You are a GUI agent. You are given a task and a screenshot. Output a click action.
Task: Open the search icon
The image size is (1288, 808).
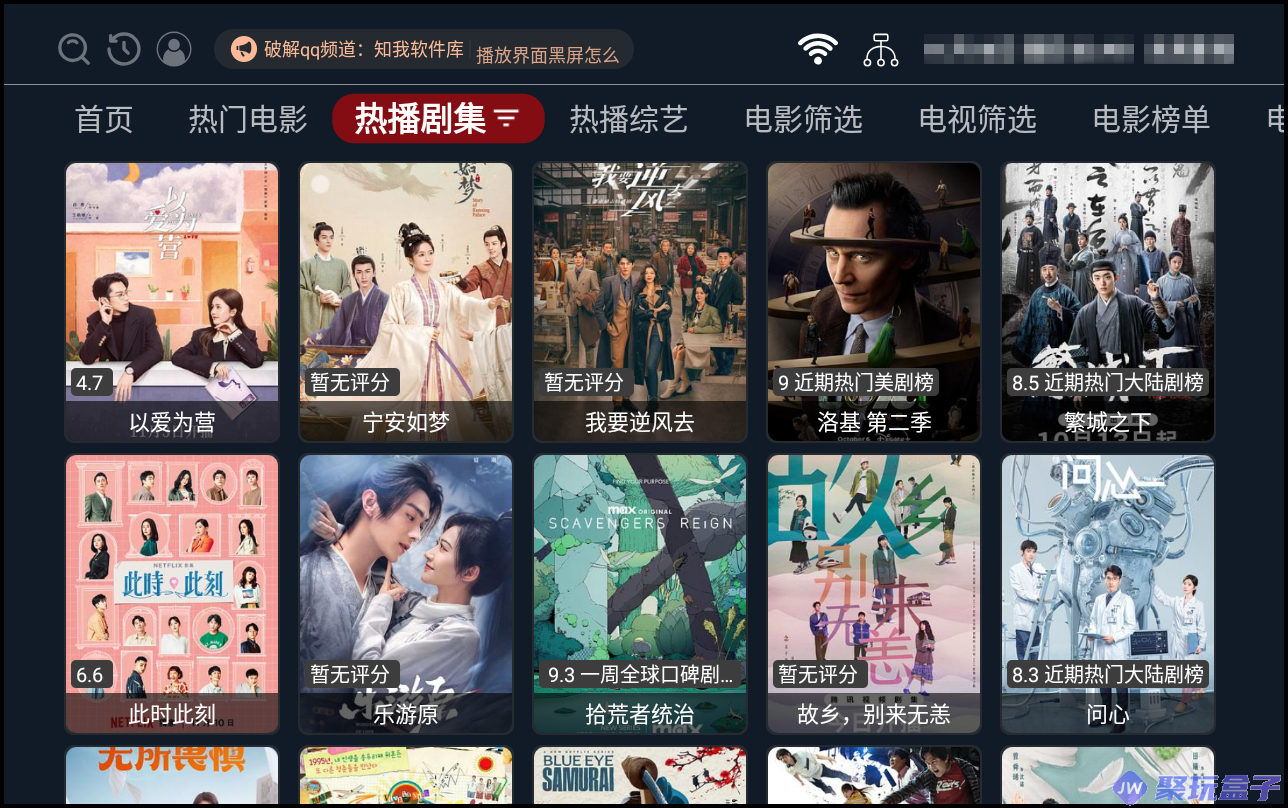point(74,49)
